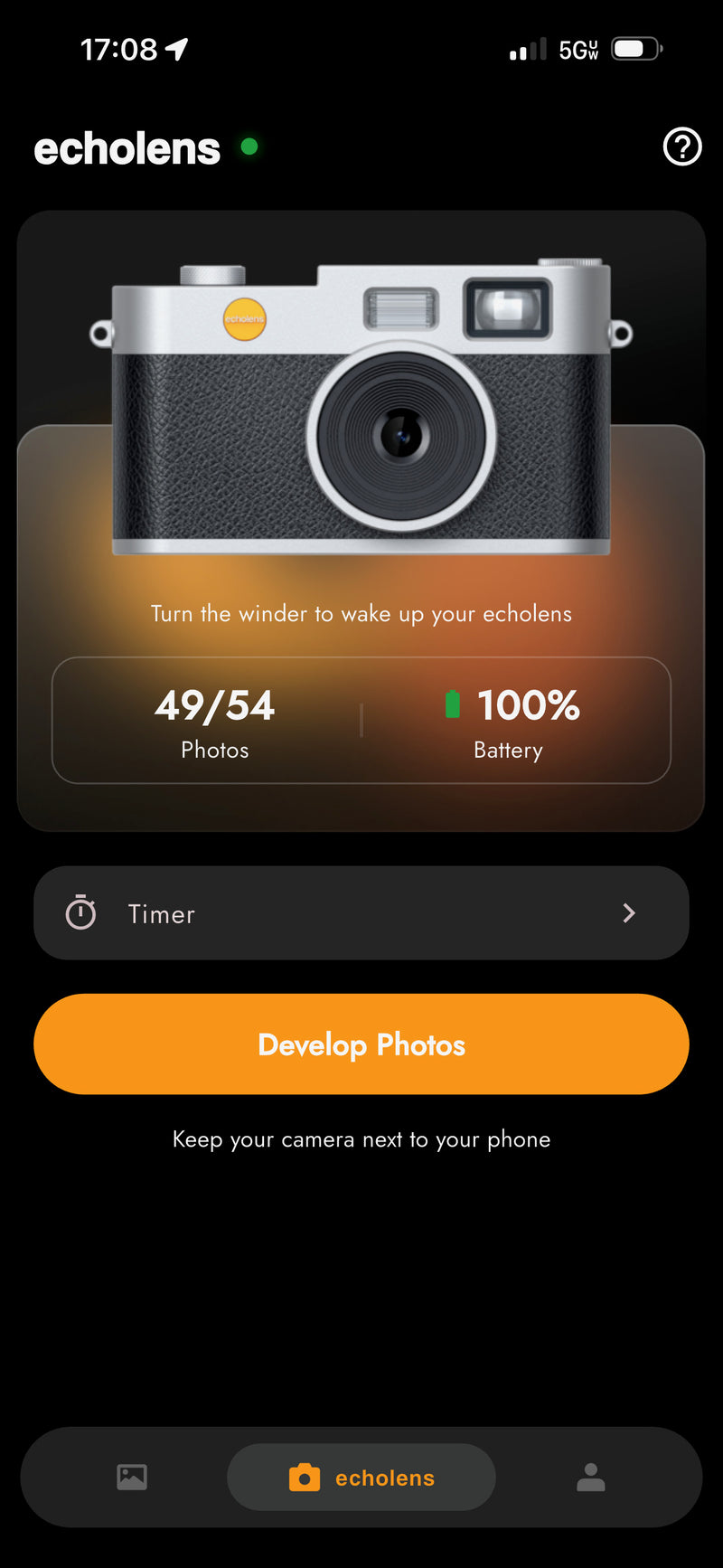Switch to the gallery tab
The width and height of the screenshot is (723, 1568).
click(x=132, y=1478)
